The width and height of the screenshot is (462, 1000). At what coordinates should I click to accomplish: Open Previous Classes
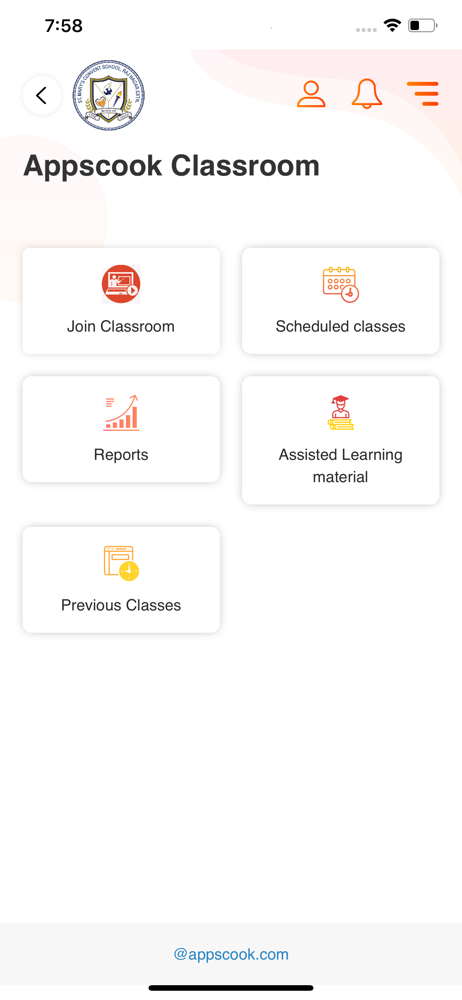[x=121, y=580]
